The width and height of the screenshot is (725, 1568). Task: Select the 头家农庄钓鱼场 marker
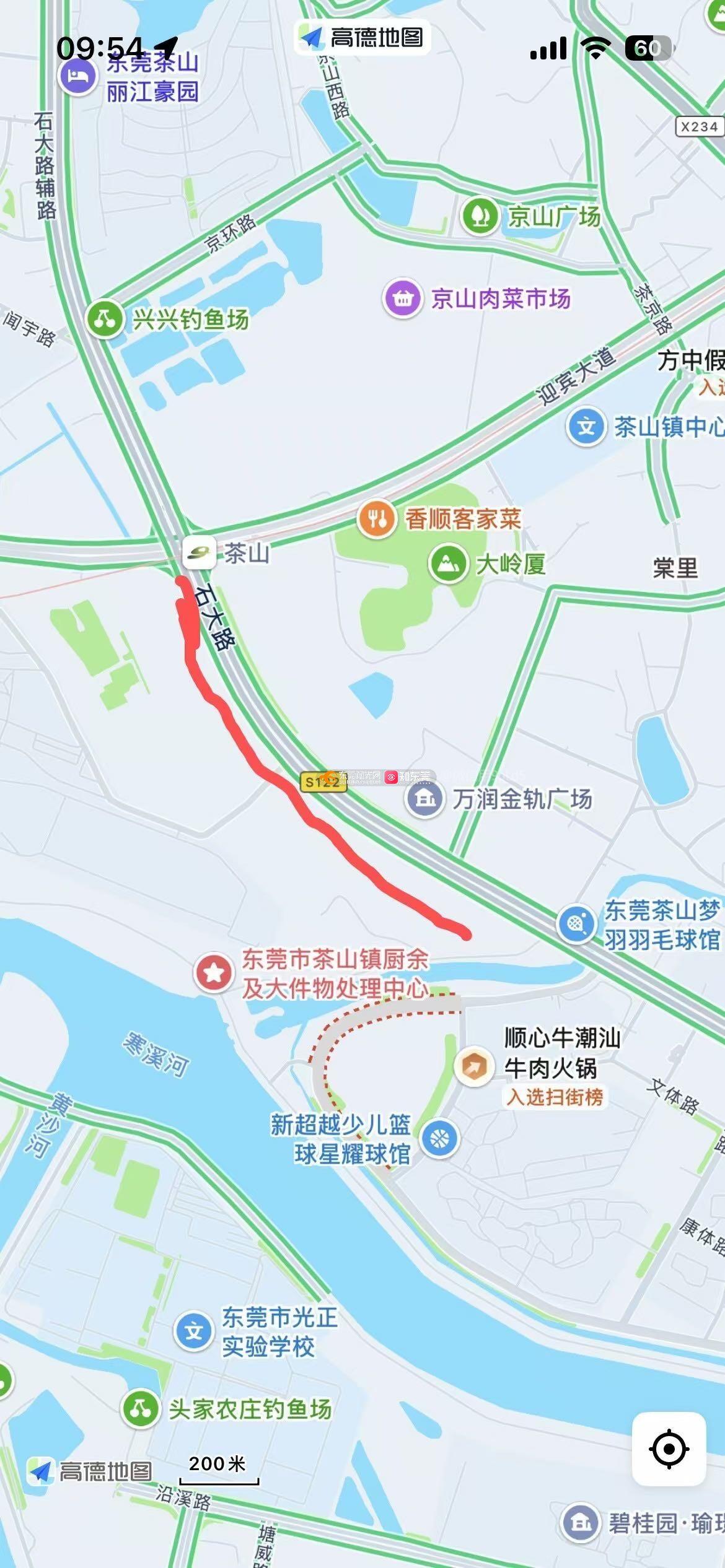point(140,1409)
